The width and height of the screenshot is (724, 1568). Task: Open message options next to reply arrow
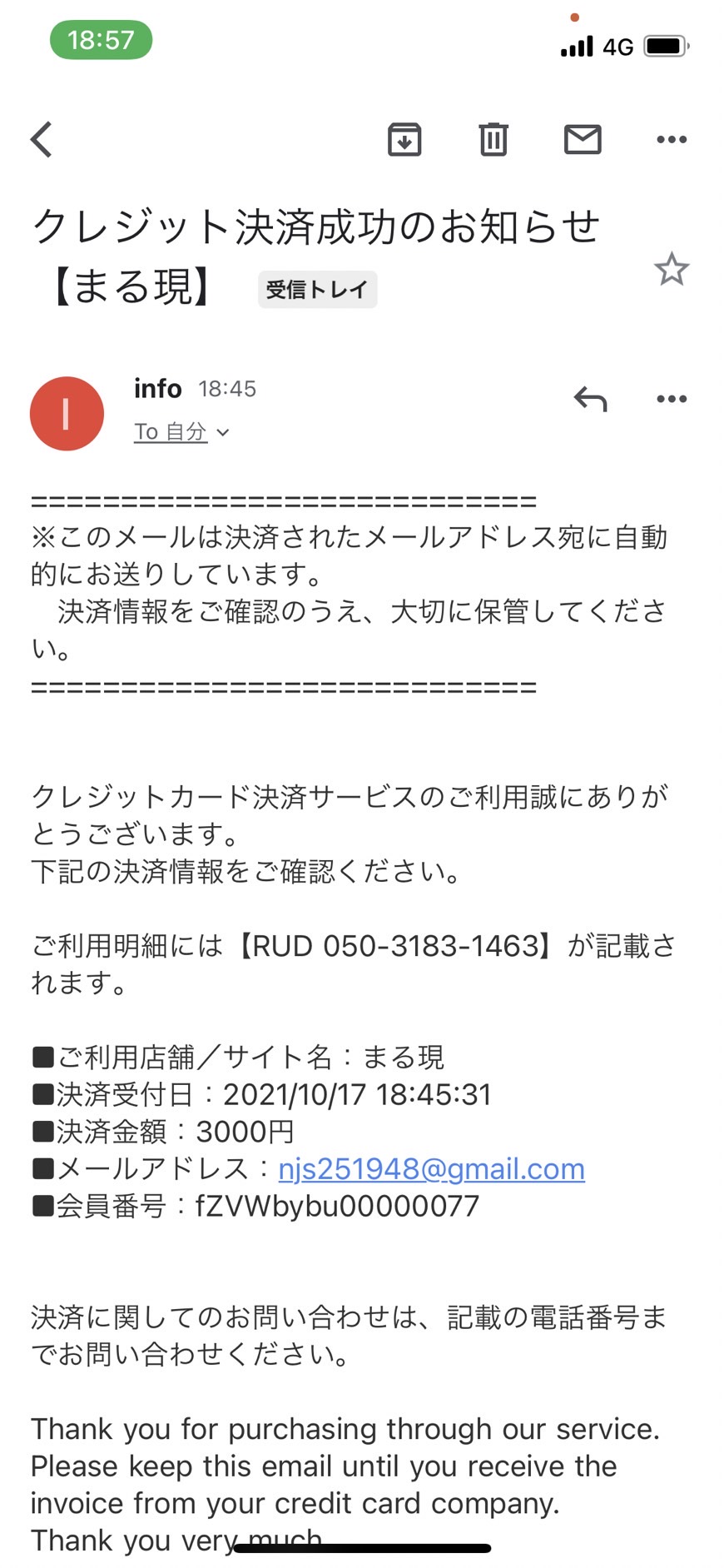672,399
